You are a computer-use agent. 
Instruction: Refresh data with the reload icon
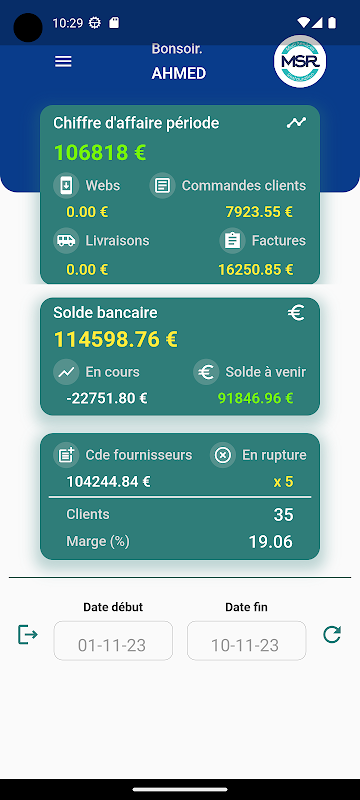coord(332,634)
